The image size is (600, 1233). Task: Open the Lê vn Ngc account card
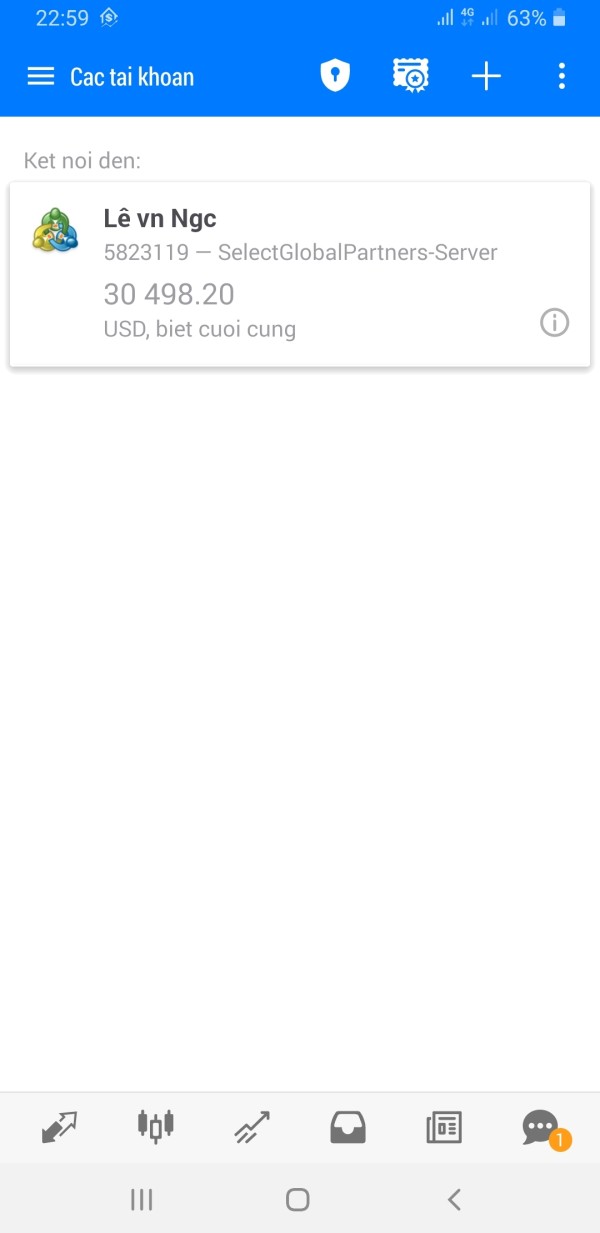(300, 274)
